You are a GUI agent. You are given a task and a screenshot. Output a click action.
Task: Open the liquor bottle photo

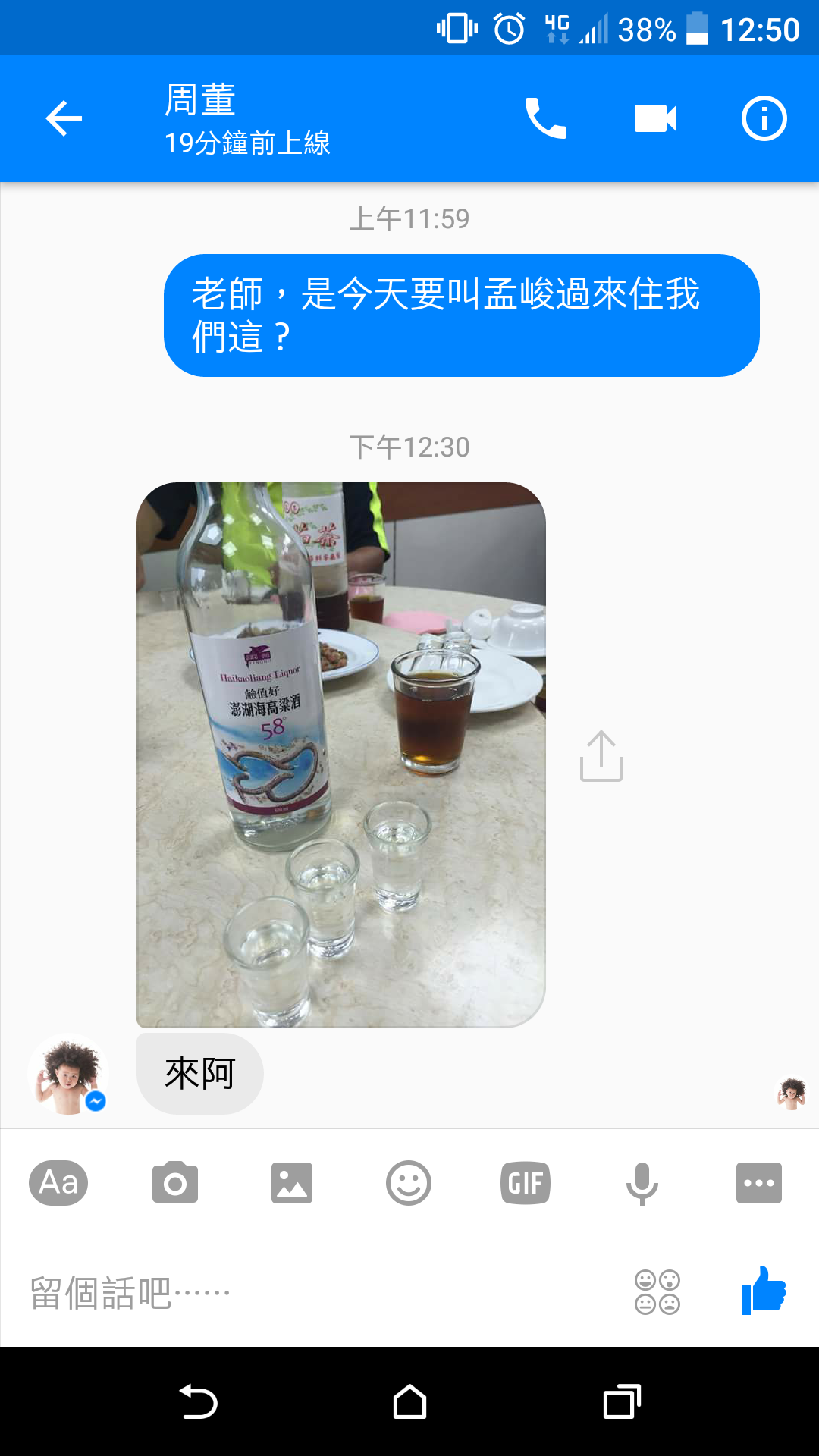click(340, 755)
